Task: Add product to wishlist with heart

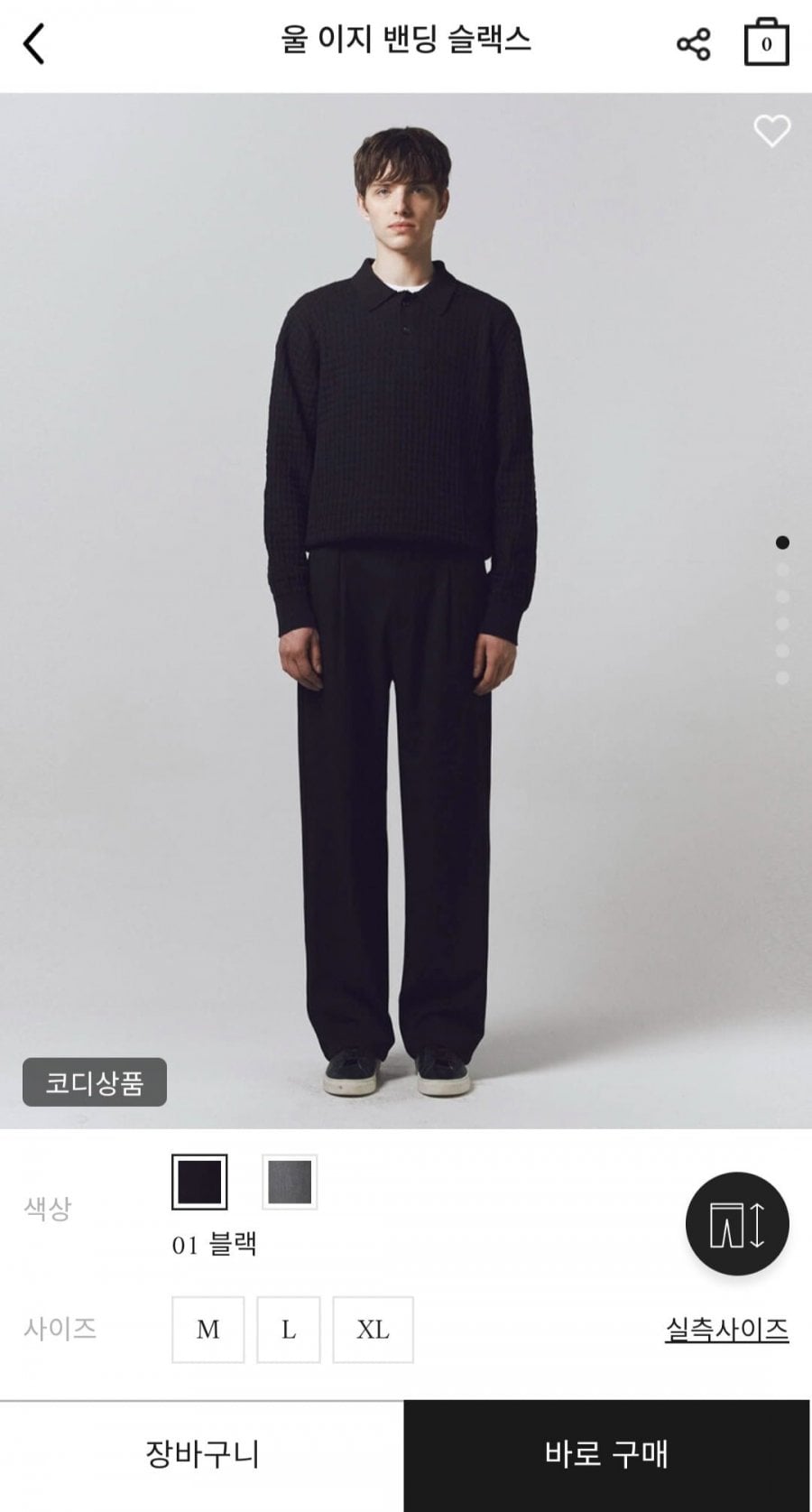Action: point(771,131)
